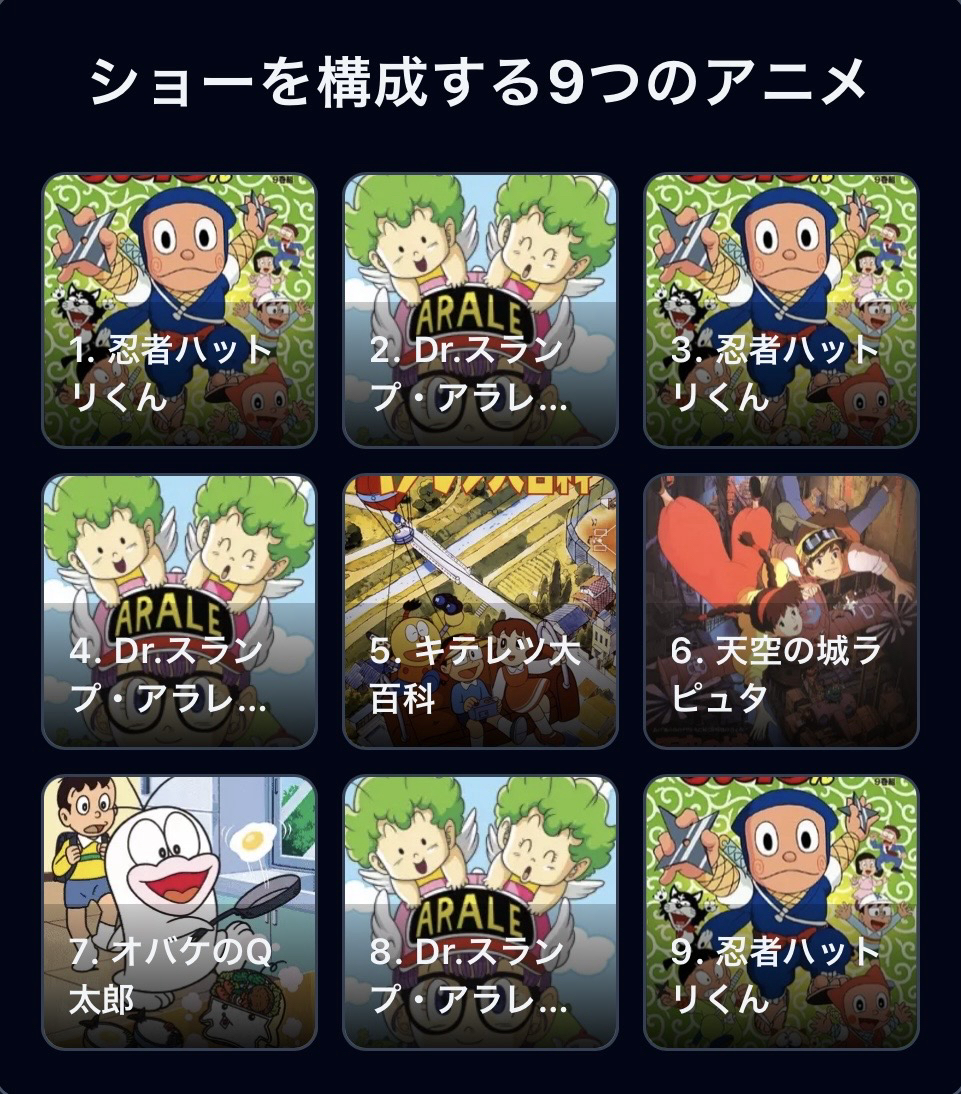Open card 1. 忍者ハットリくん
The width and height of the screenshot is (961, 1094).
tap(180, 310)
